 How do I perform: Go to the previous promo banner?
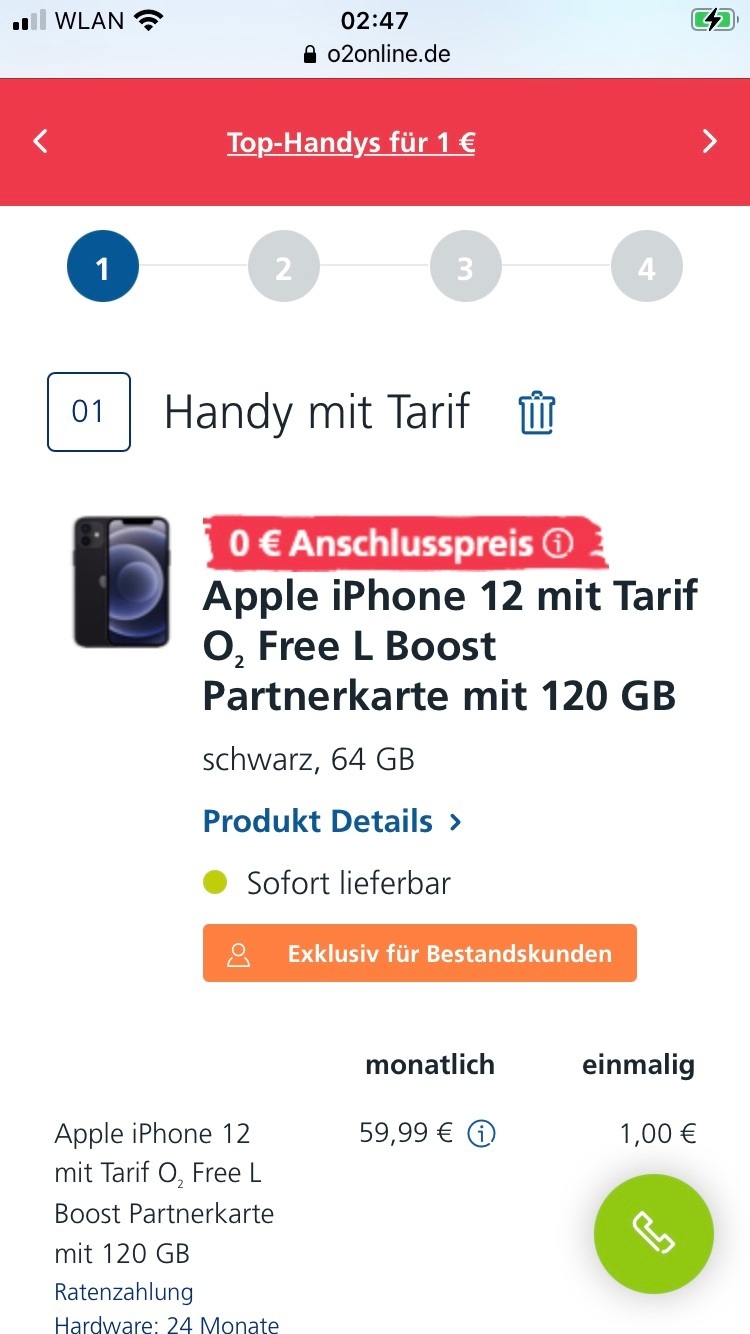pos(40,142)
